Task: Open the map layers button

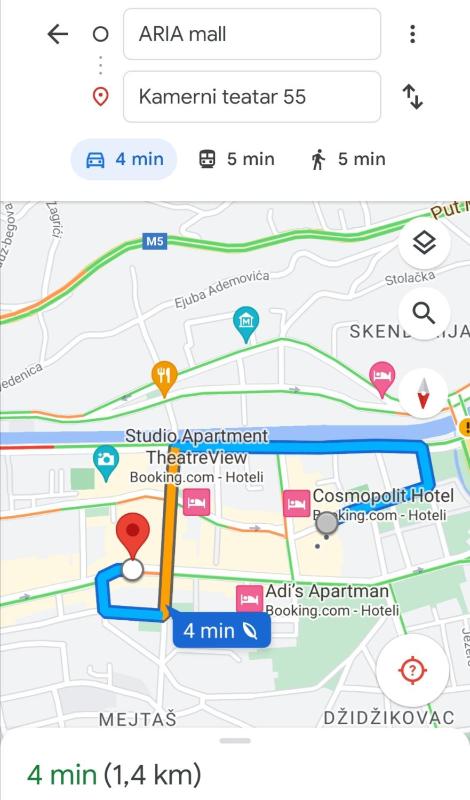Action: [x=424, y=243]
